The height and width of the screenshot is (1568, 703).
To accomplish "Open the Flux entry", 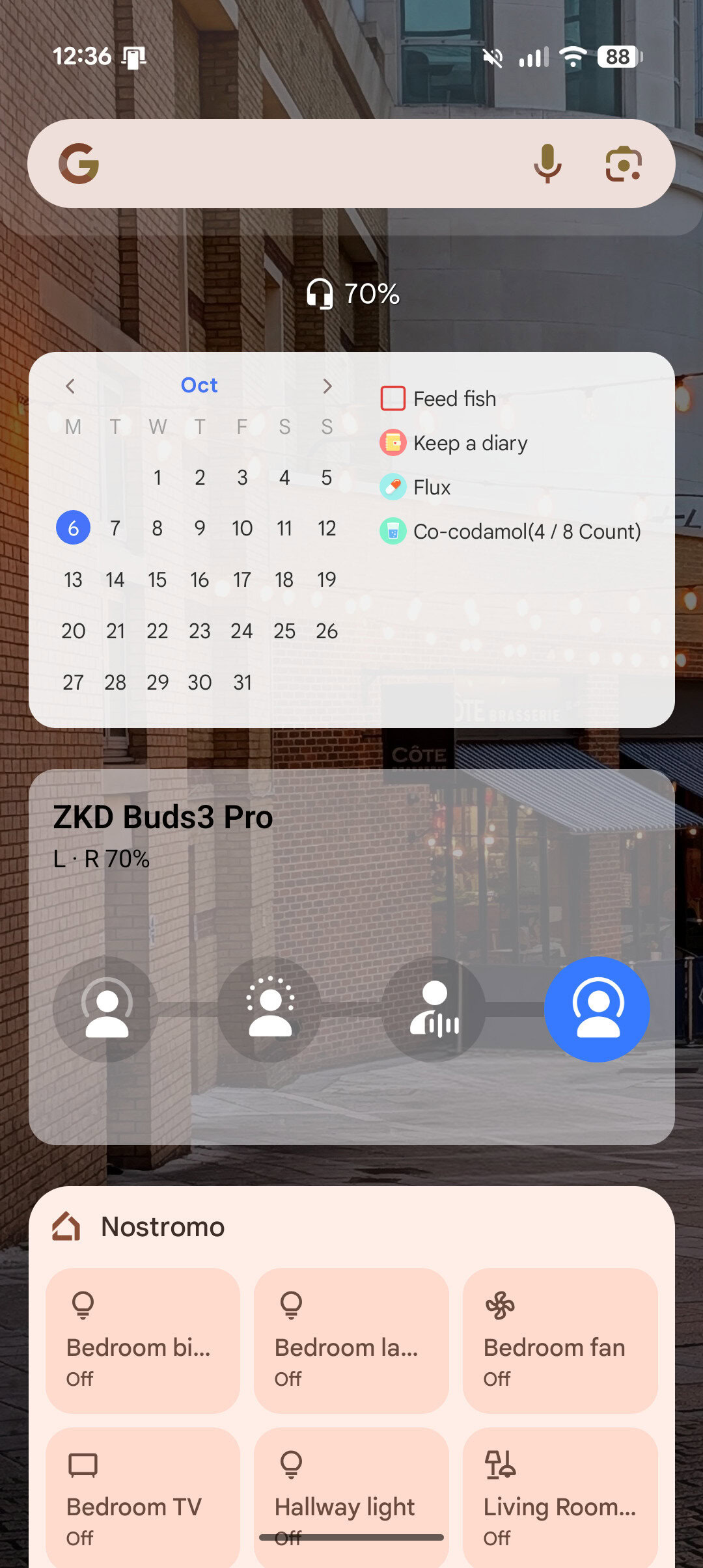I will tap(432, 487).
